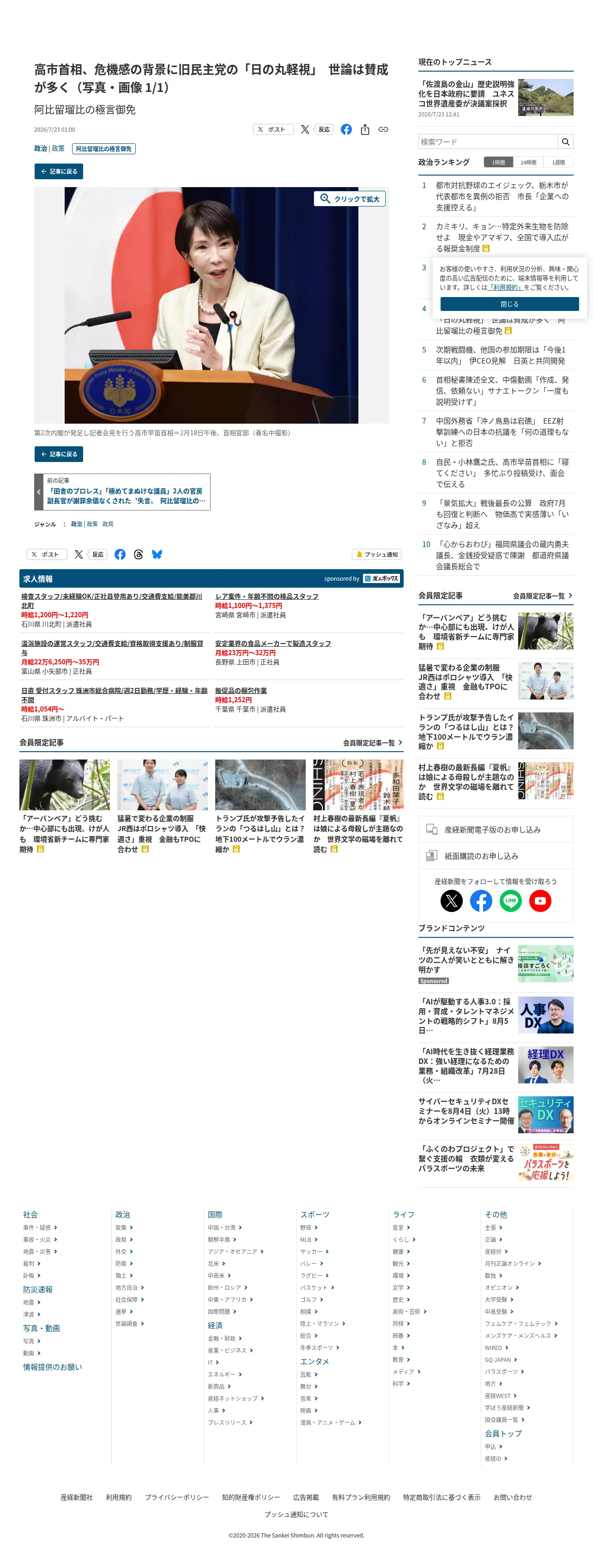This screenshot has height=1568, width=593.
Task: Tap the search magnifier button
Action: coord(566,142)
